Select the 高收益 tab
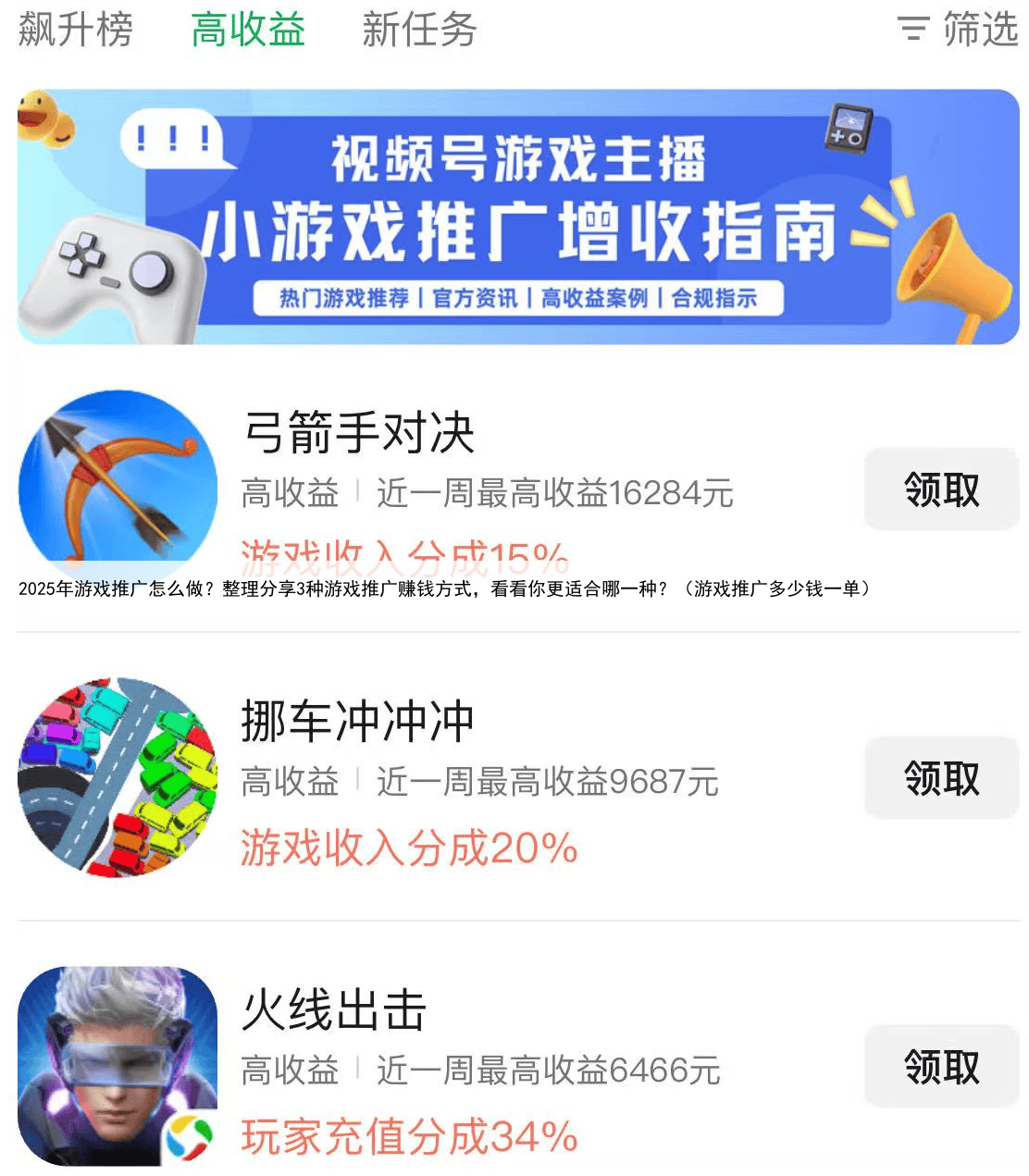 point(247,30)
